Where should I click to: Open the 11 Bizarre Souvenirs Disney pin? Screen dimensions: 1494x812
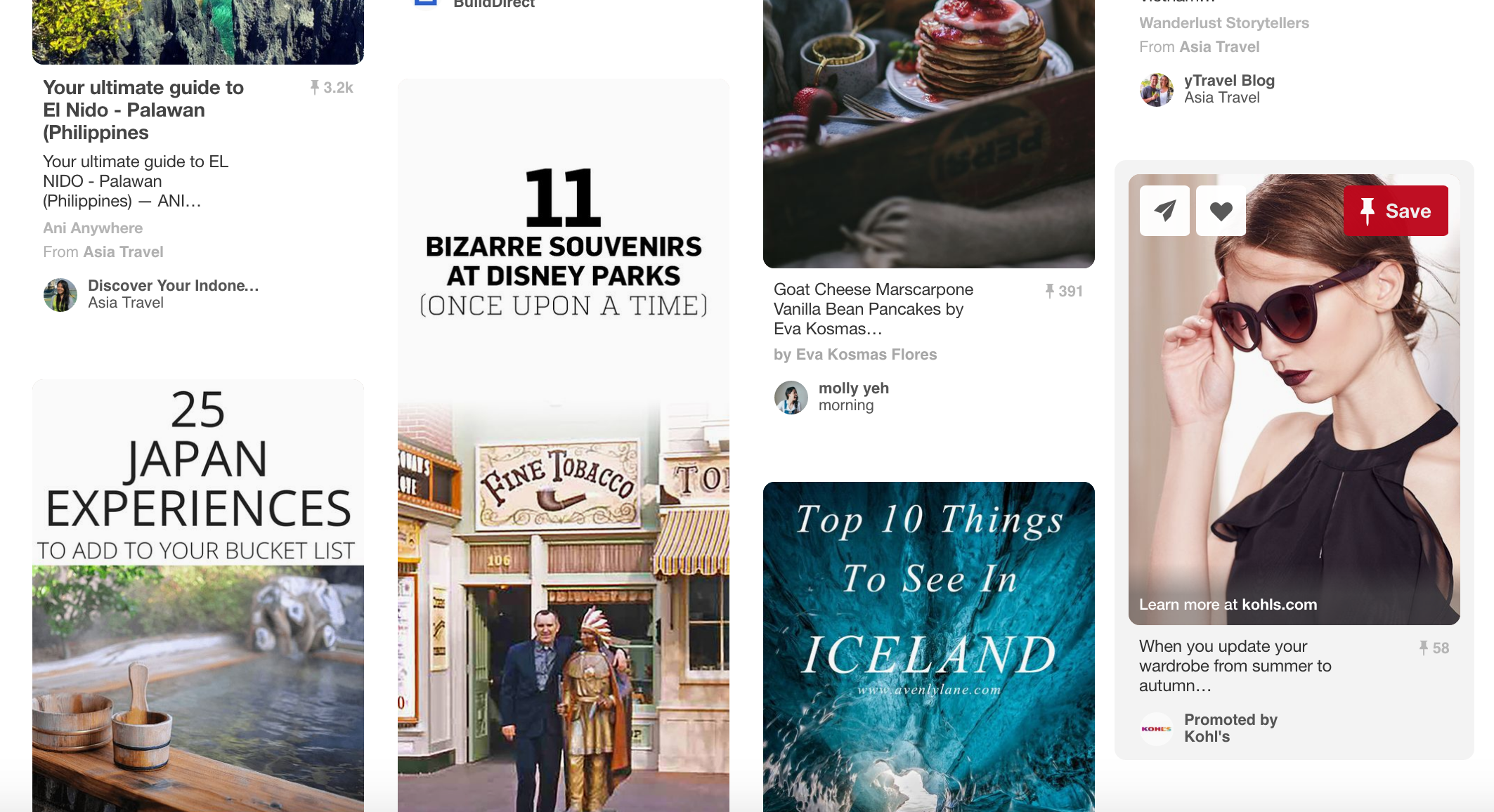point(563,450)
